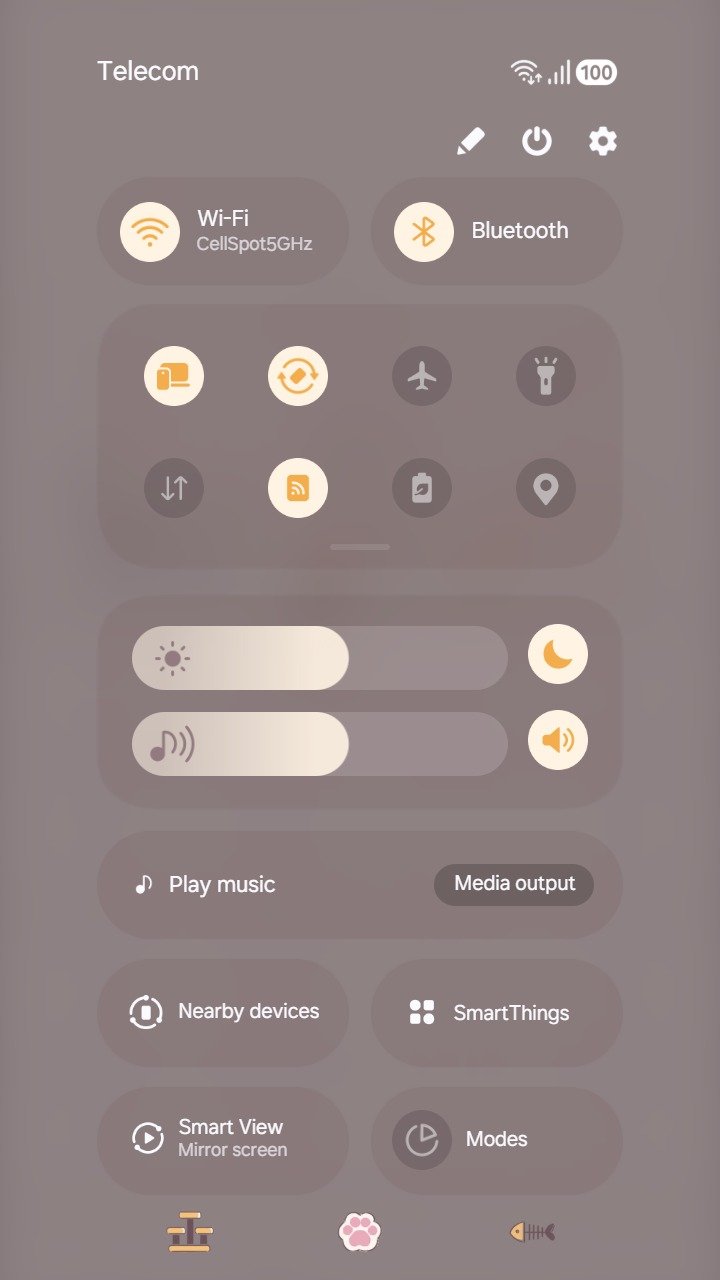The width and height of the screenshot is (720, 1280).
Task: Turn on location
Action: (x=546, y=488)
